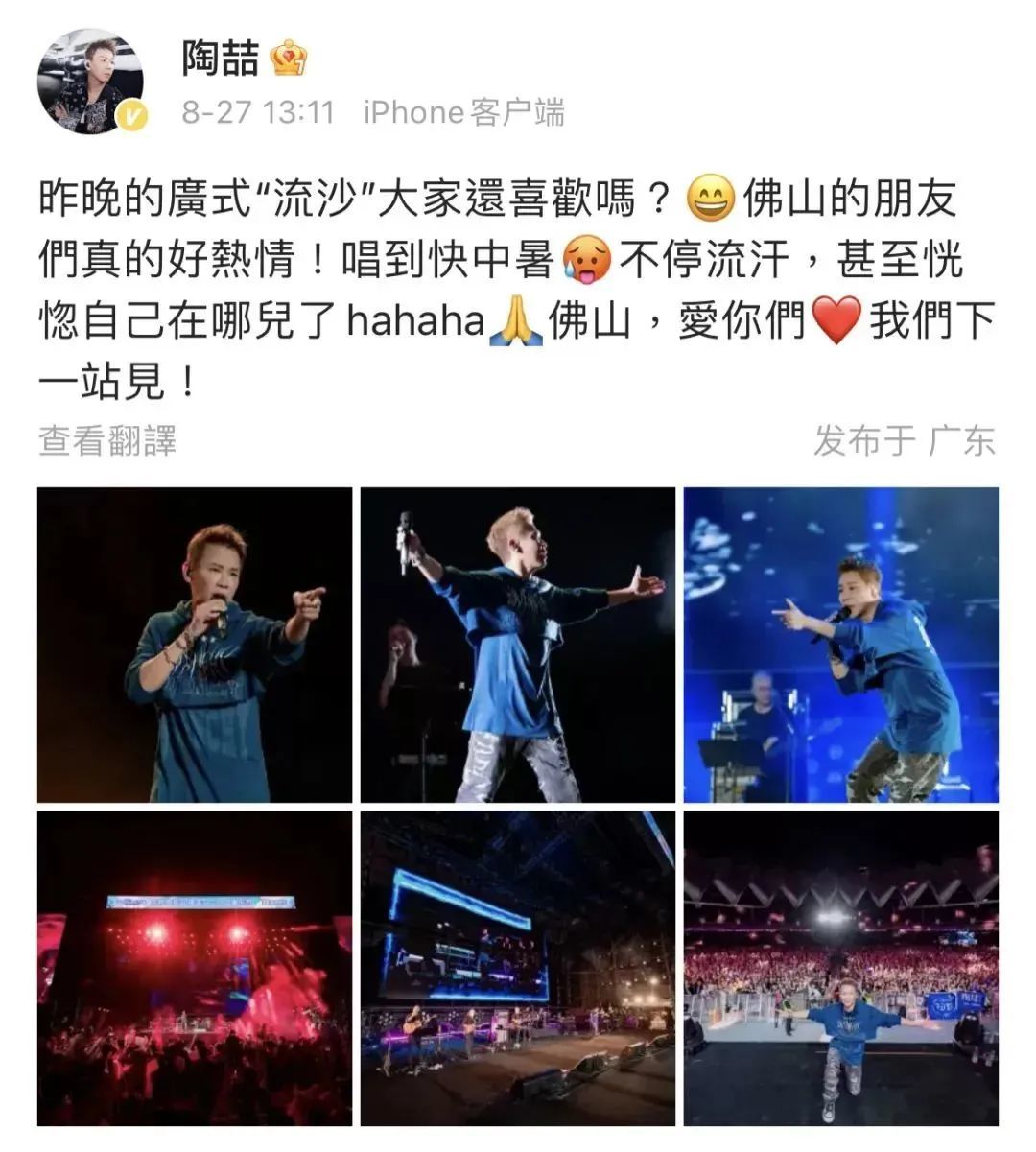1036x1152 pixels.
Task: Click the crown membership badge next to 陶喆
Action: coord(288,59)
